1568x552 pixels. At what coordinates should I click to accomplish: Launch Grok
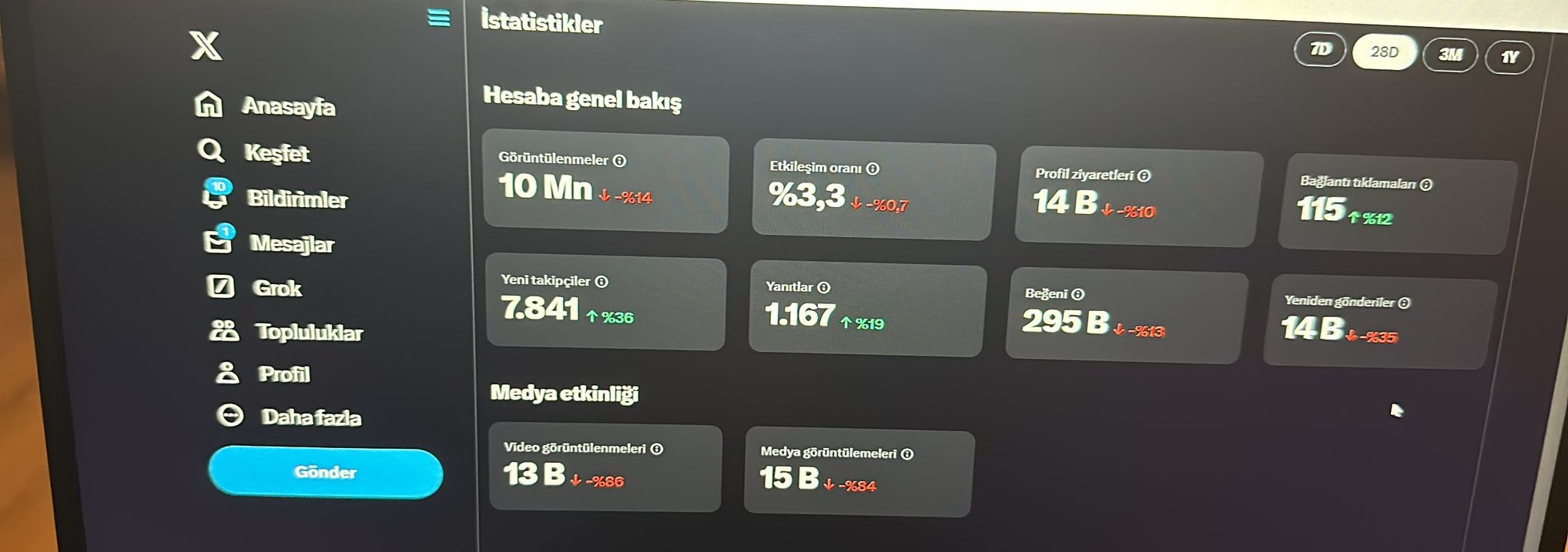tap(254, 287)
